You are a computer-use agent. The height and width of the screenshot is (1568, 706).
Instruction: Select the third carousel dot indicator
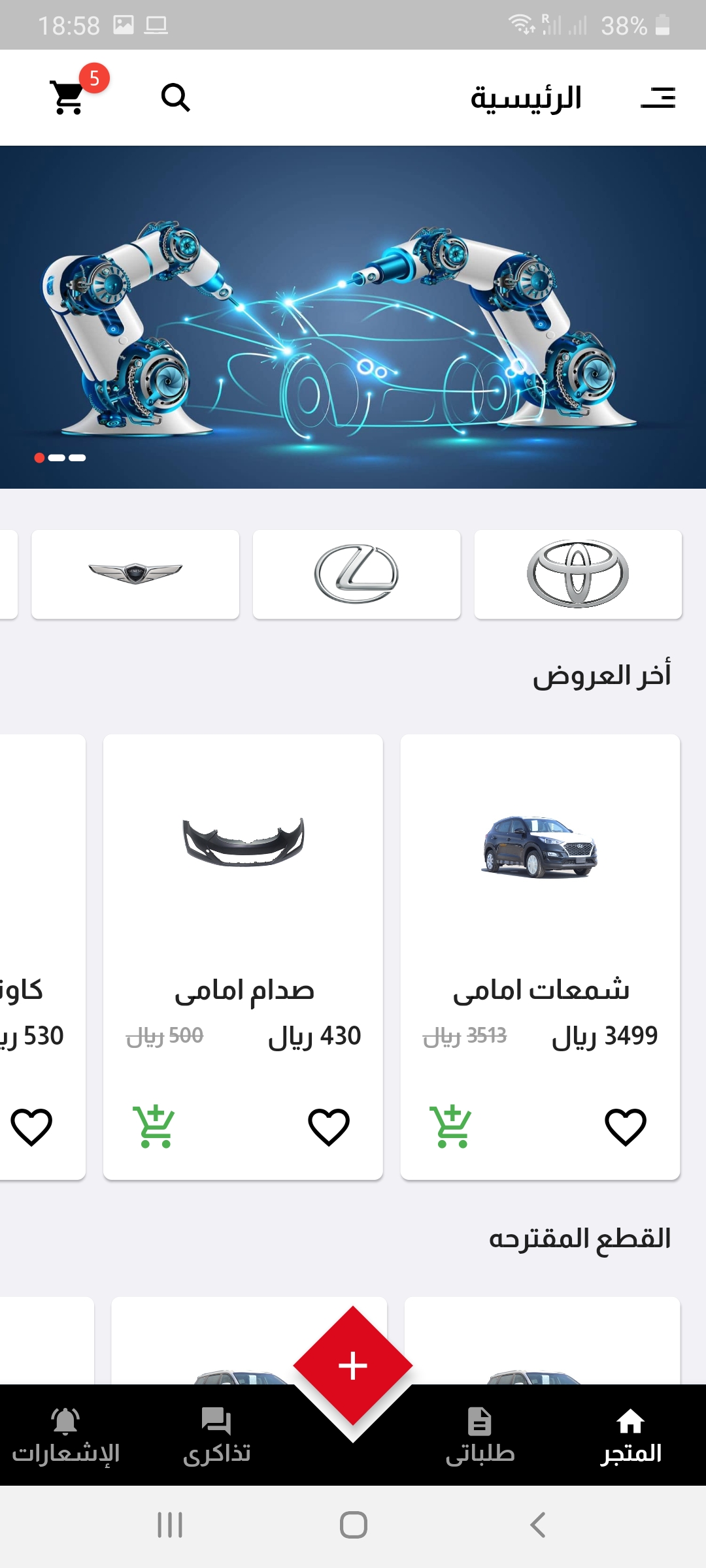(76, 459)
